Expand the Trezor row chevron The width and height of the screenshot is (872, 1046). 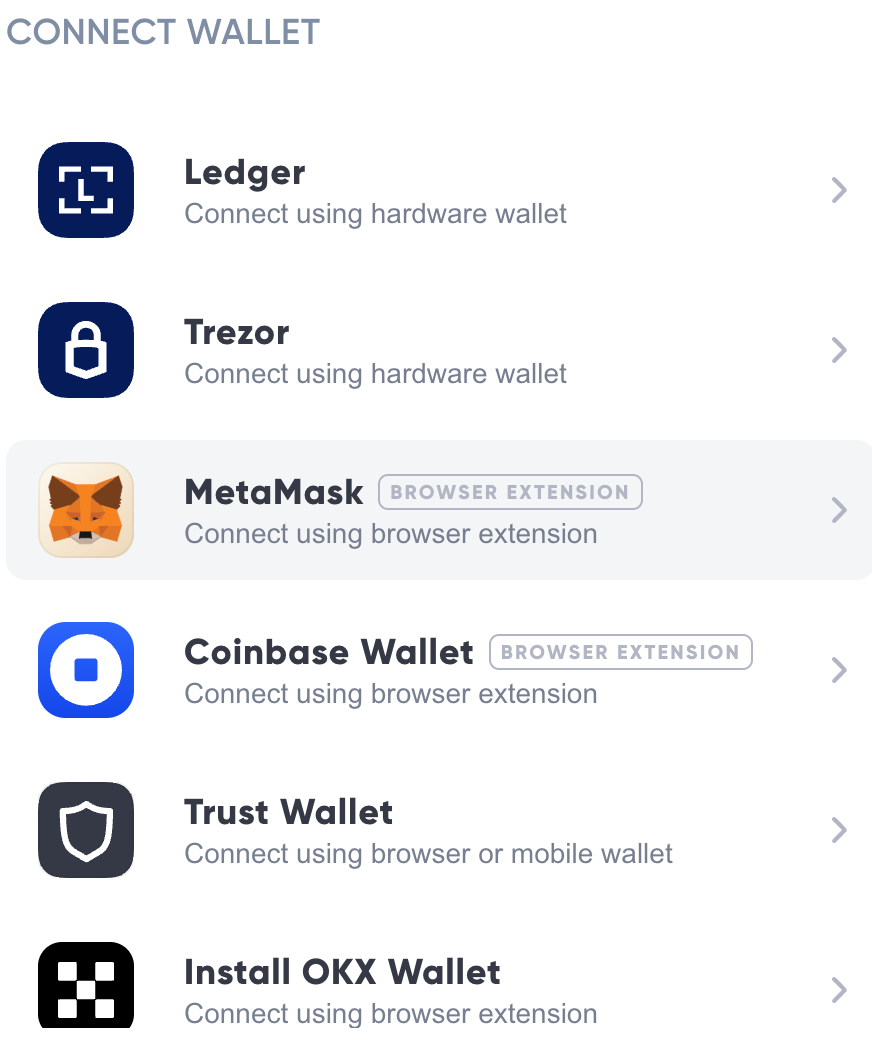click(x=839, y=350)
